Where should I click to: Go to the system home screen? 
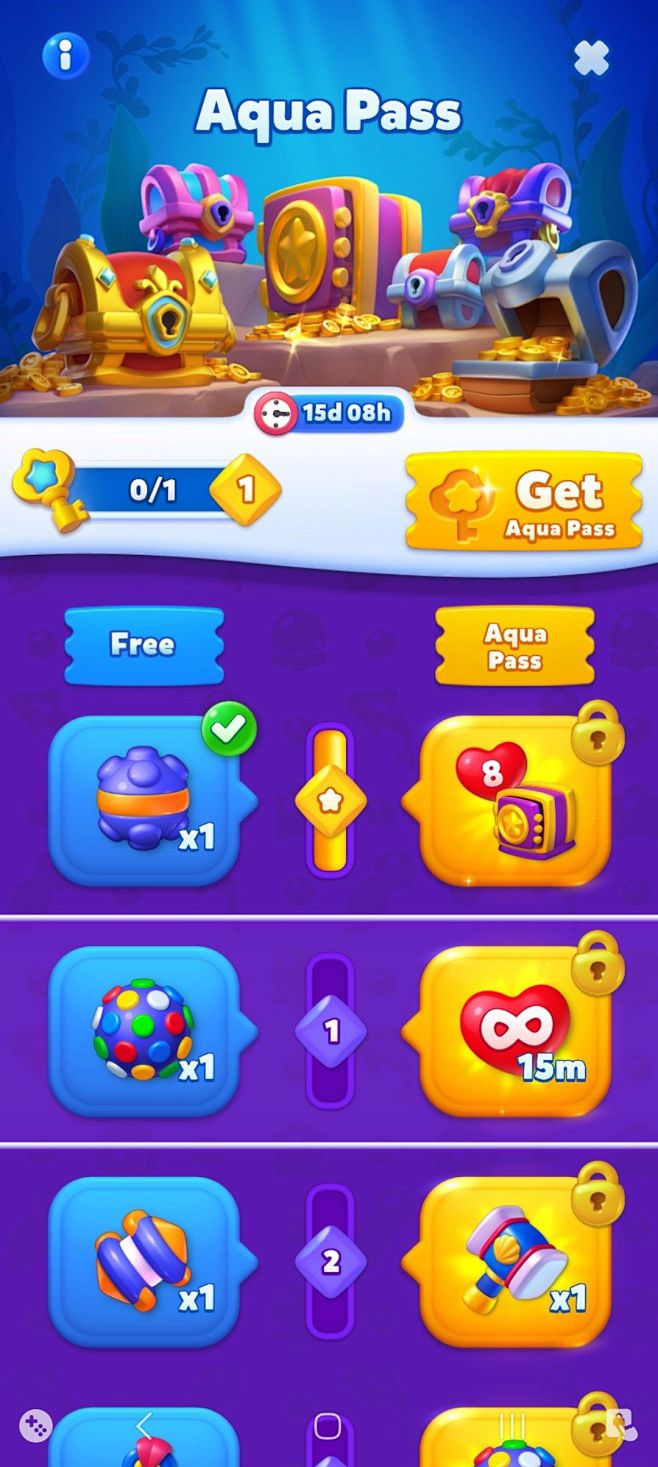(x=328, y=1426)
